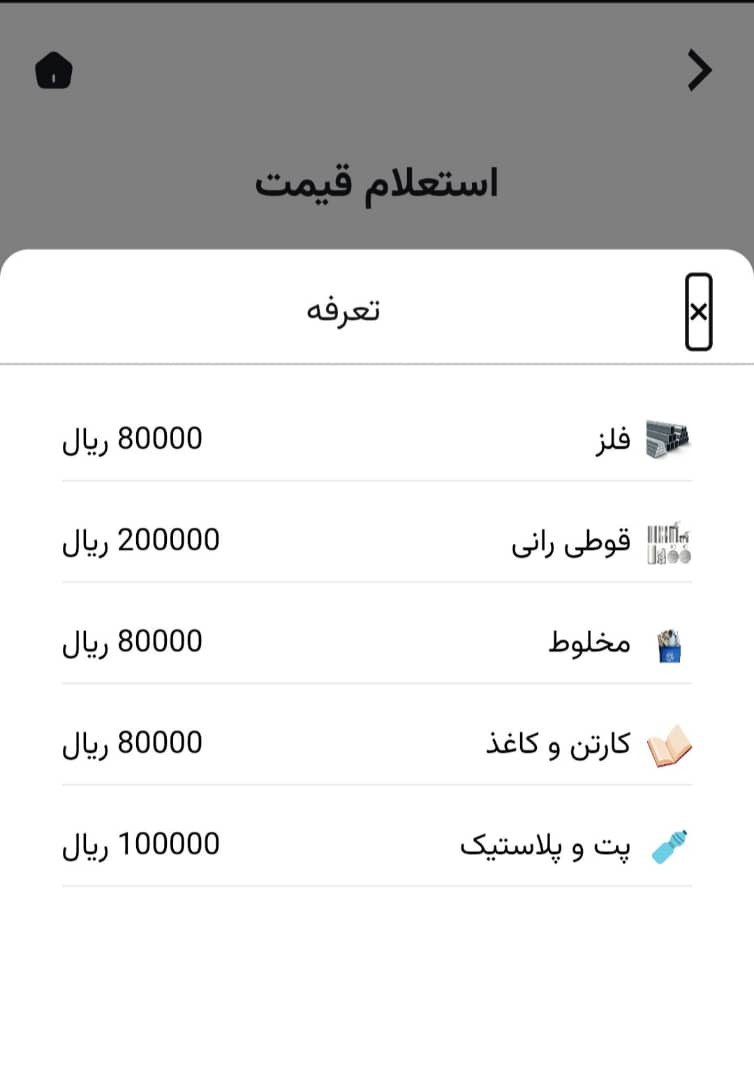The width and height of the screenshot is (754, 1080).
Task: Tap the back arrow in the header
Action: pyautogui.click(x=700, y=71)
